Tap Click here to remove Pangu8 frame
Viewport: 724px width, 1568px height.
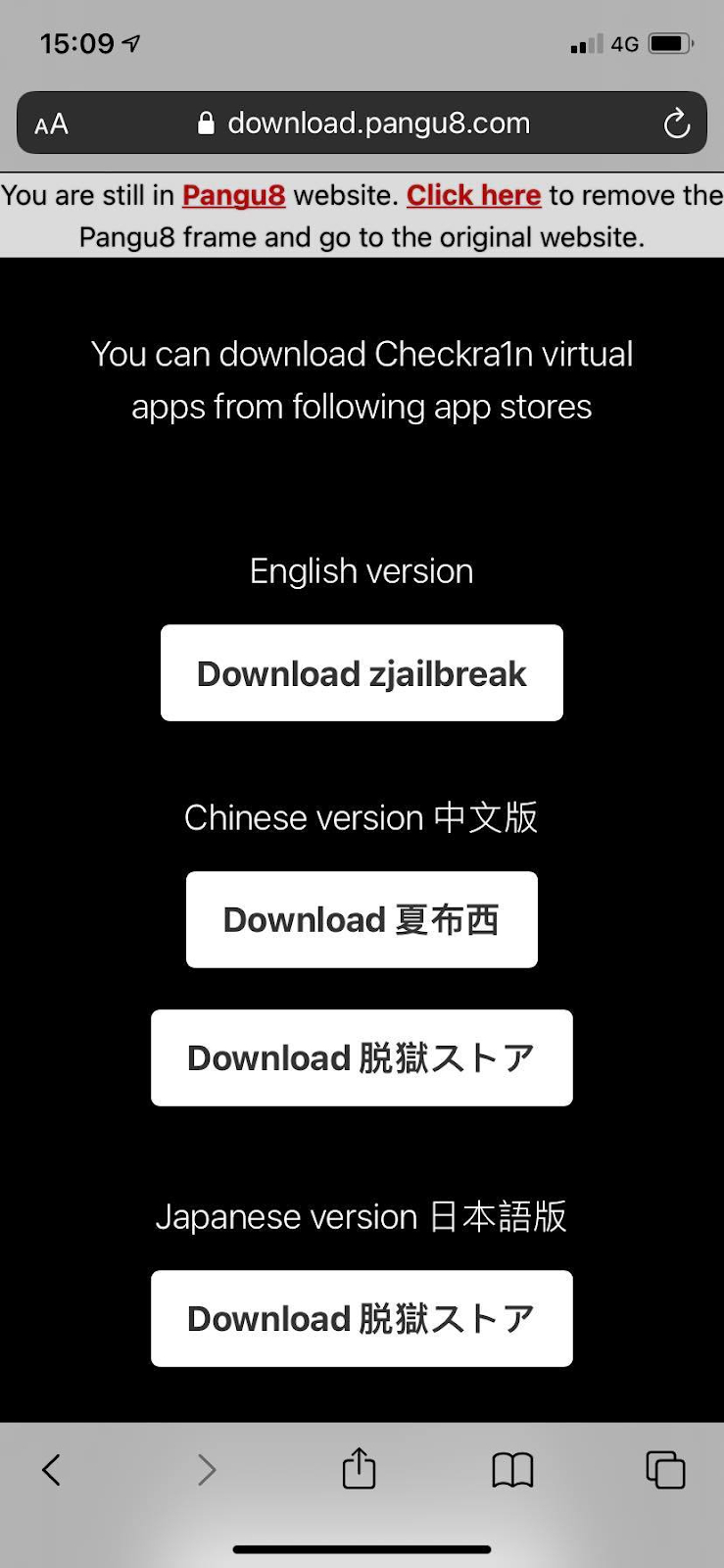(x=474, y=195)
